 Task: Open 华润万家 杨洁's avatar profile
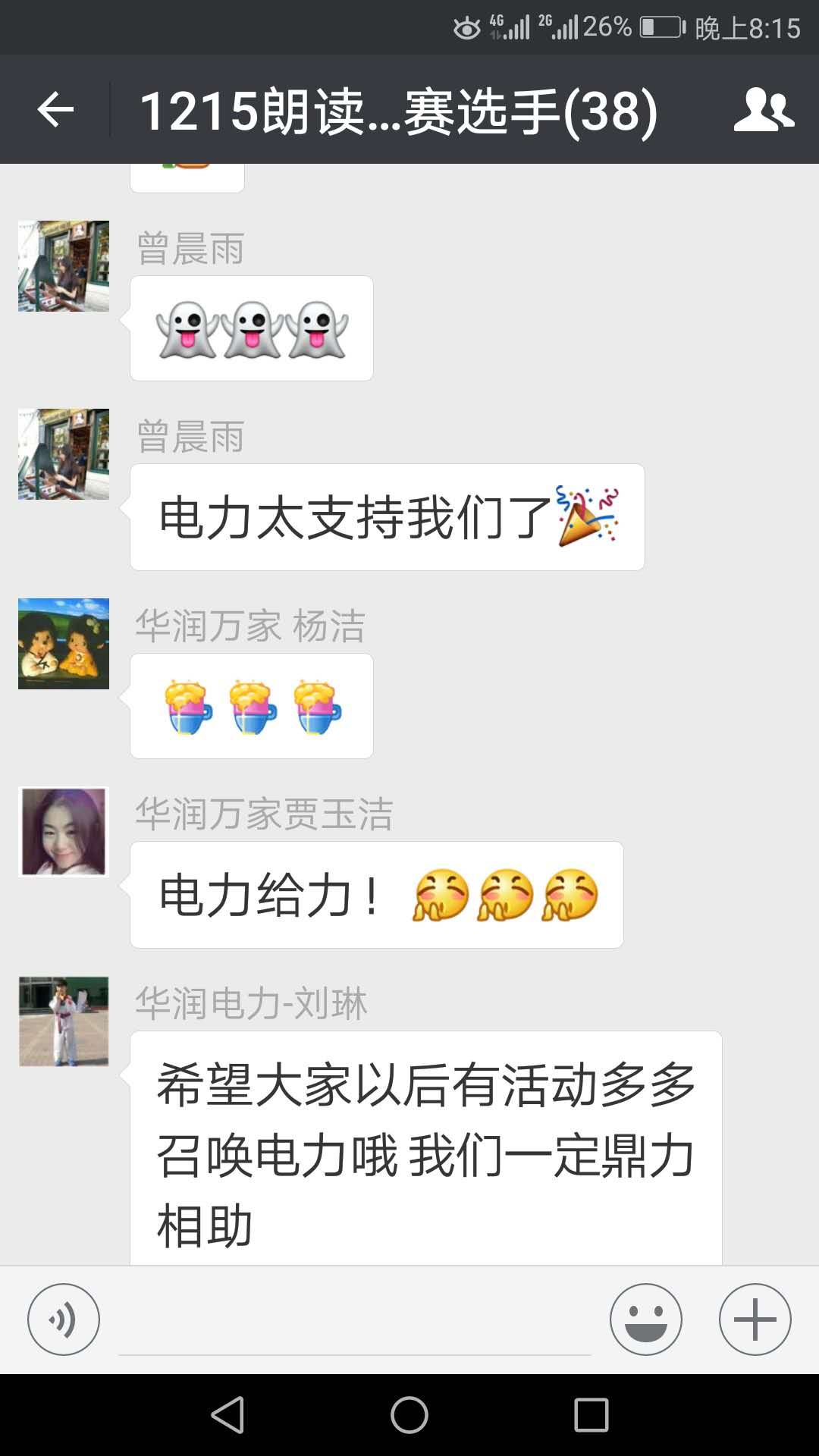point(64,644)
